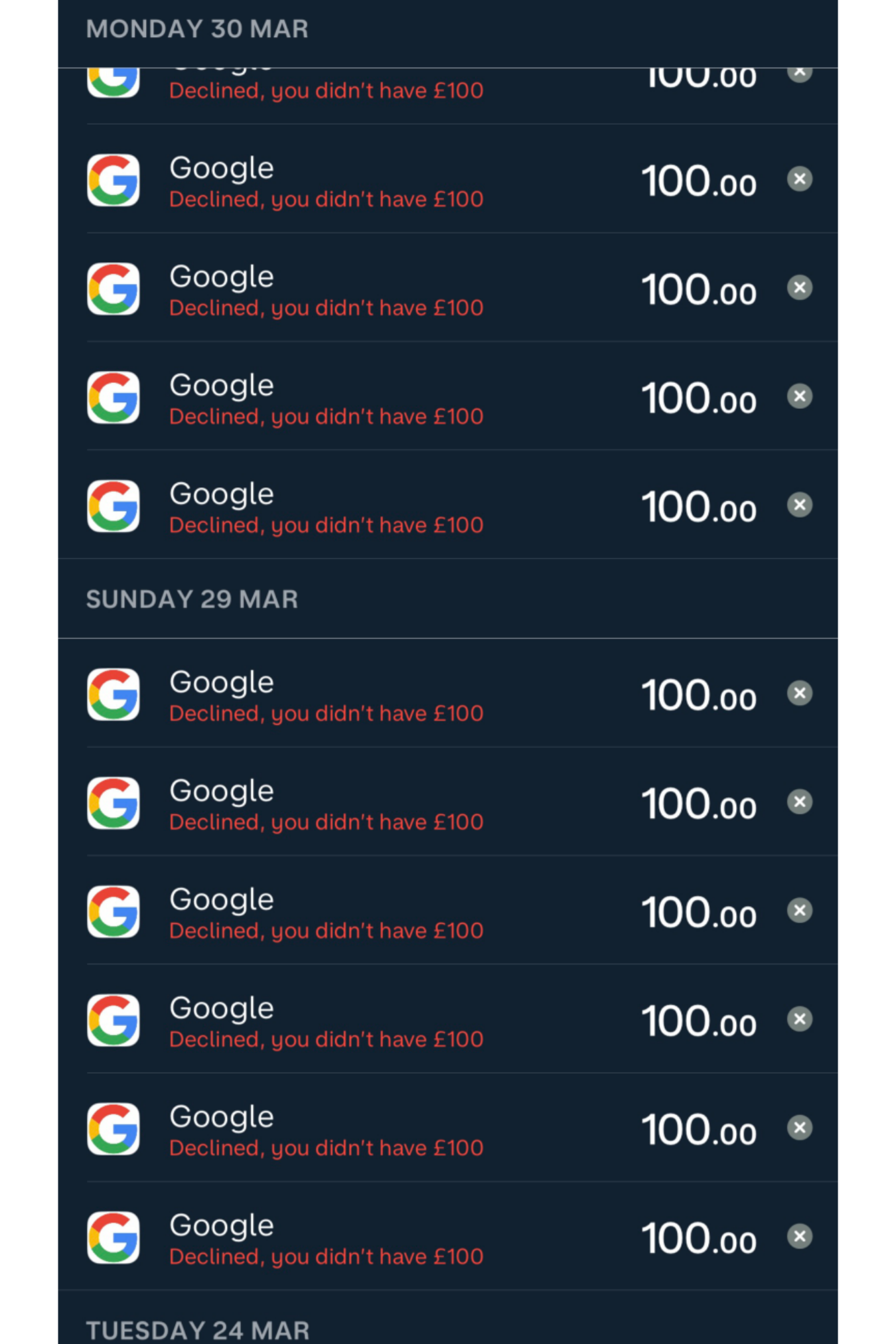Open Google transaction just above Sunday 29 Mar header
The image size is (896, 1344).
click(448, 504)
